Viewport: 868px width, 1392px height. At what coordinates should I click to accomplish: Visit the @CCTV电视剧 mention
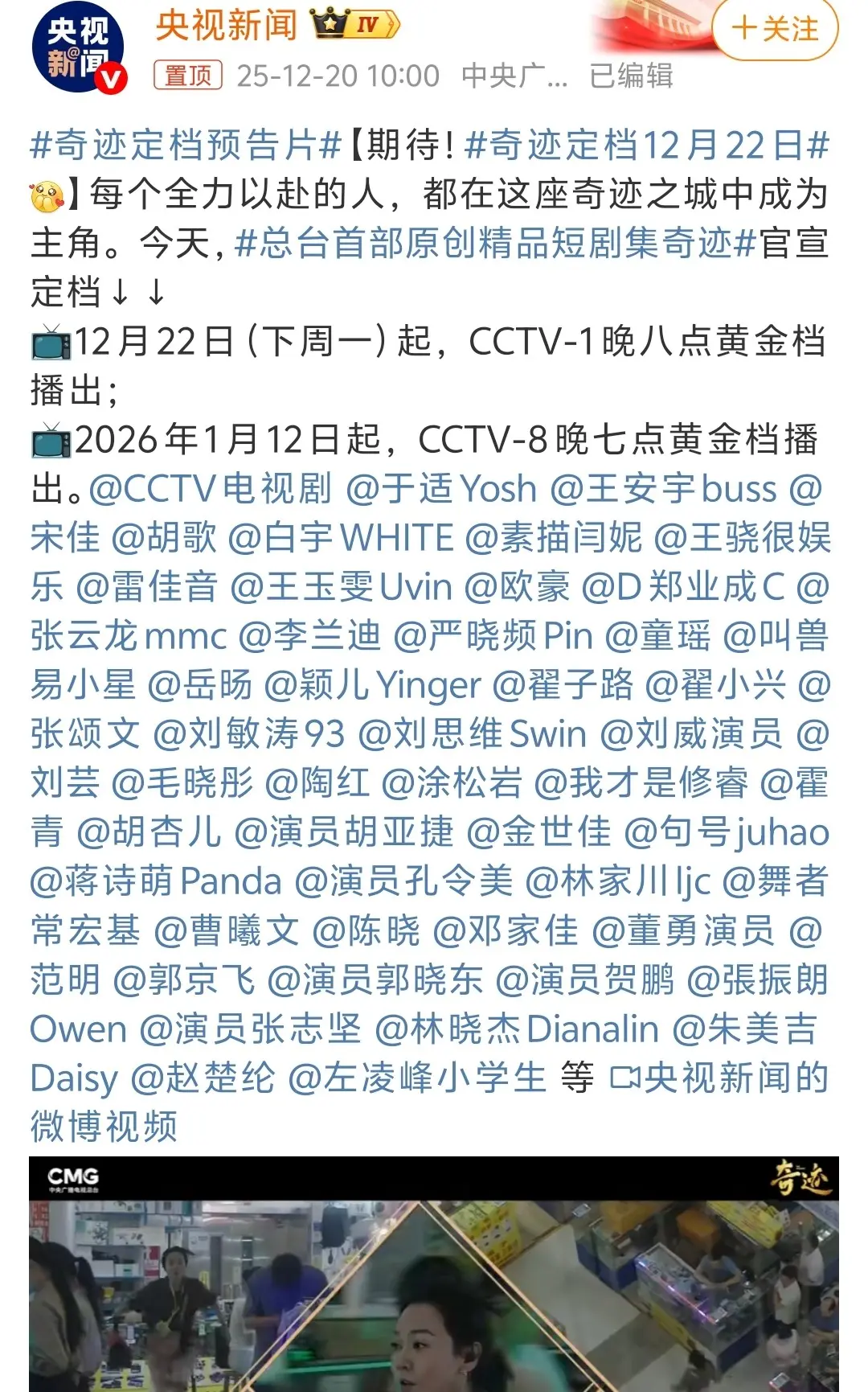[211, 489]
